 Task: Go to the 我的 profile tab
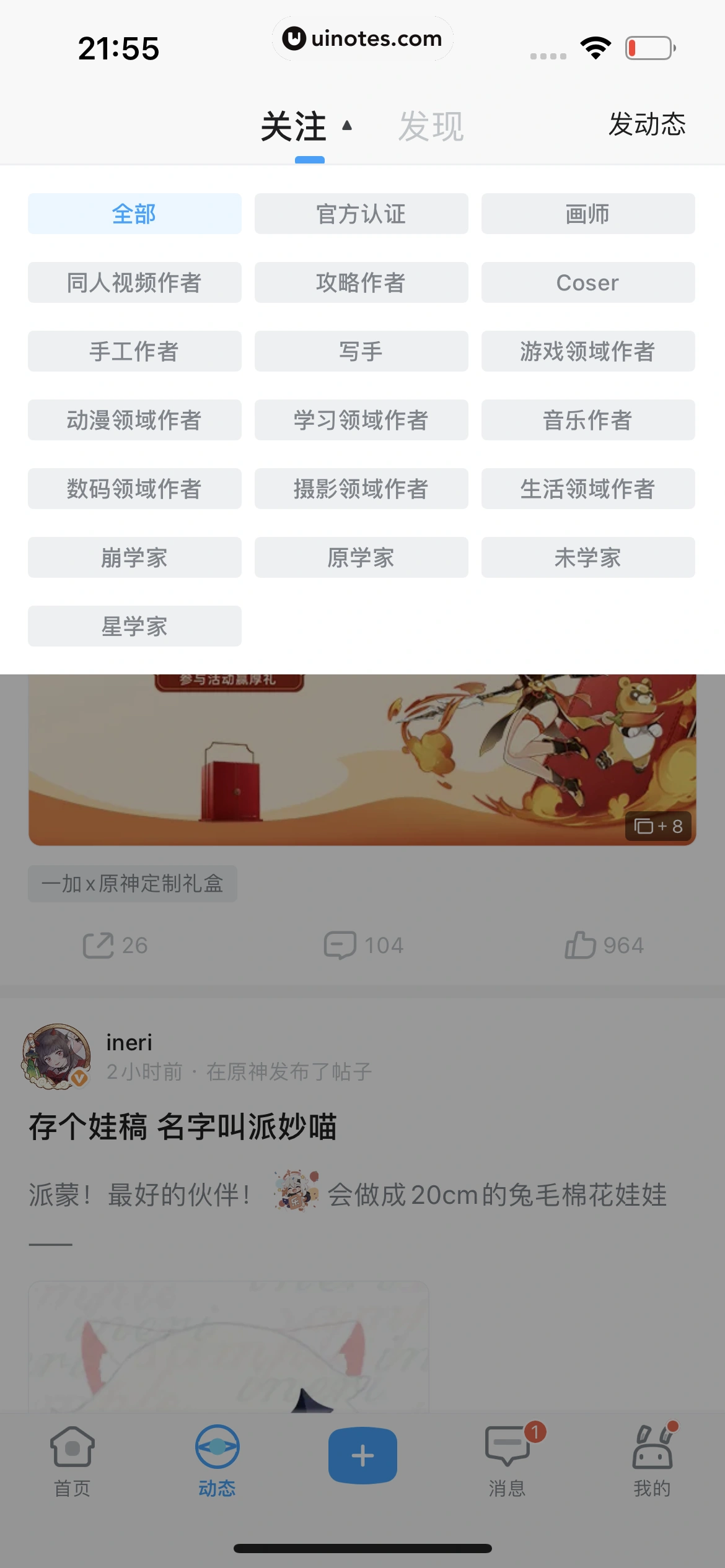[652, 1460]
